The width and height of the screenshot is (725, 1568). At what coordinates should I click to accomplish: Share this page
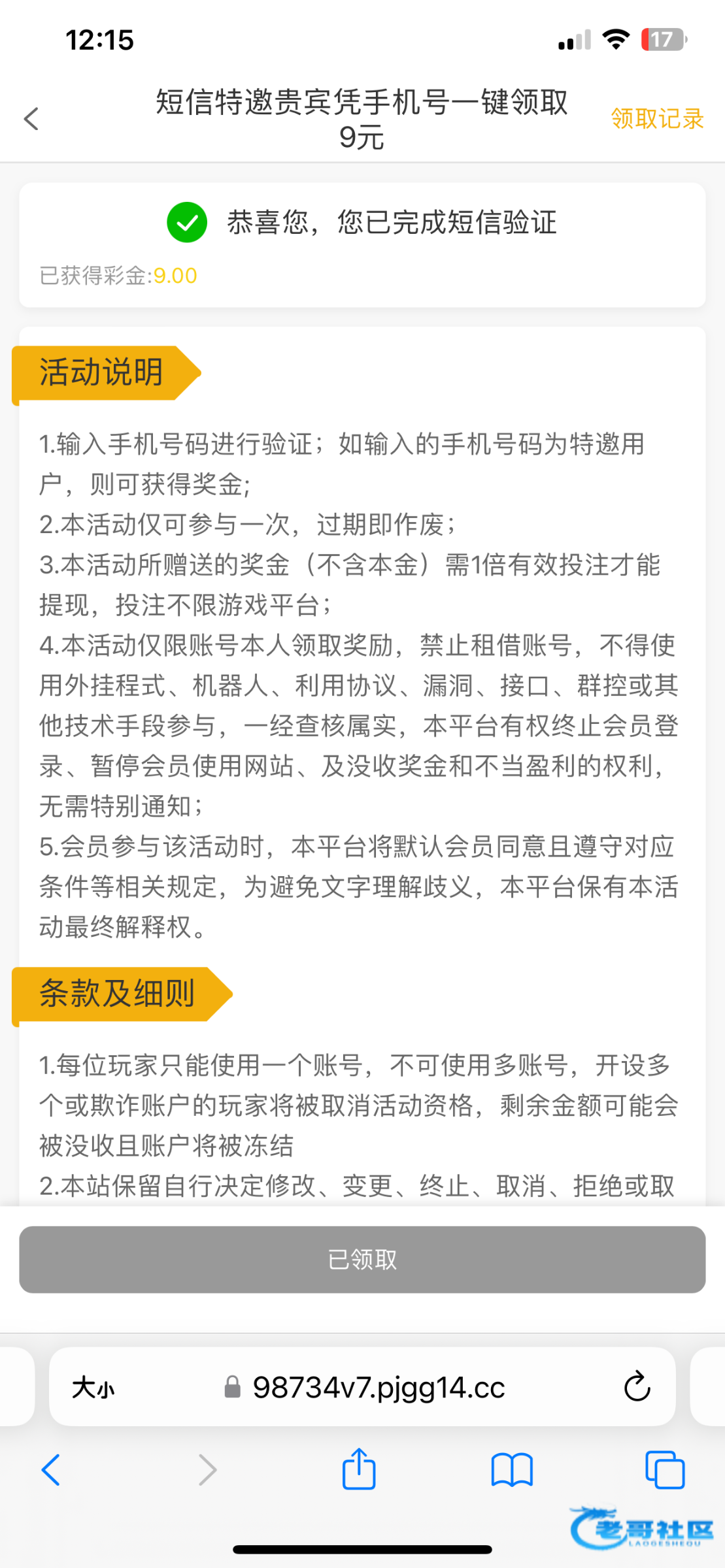359,1469
